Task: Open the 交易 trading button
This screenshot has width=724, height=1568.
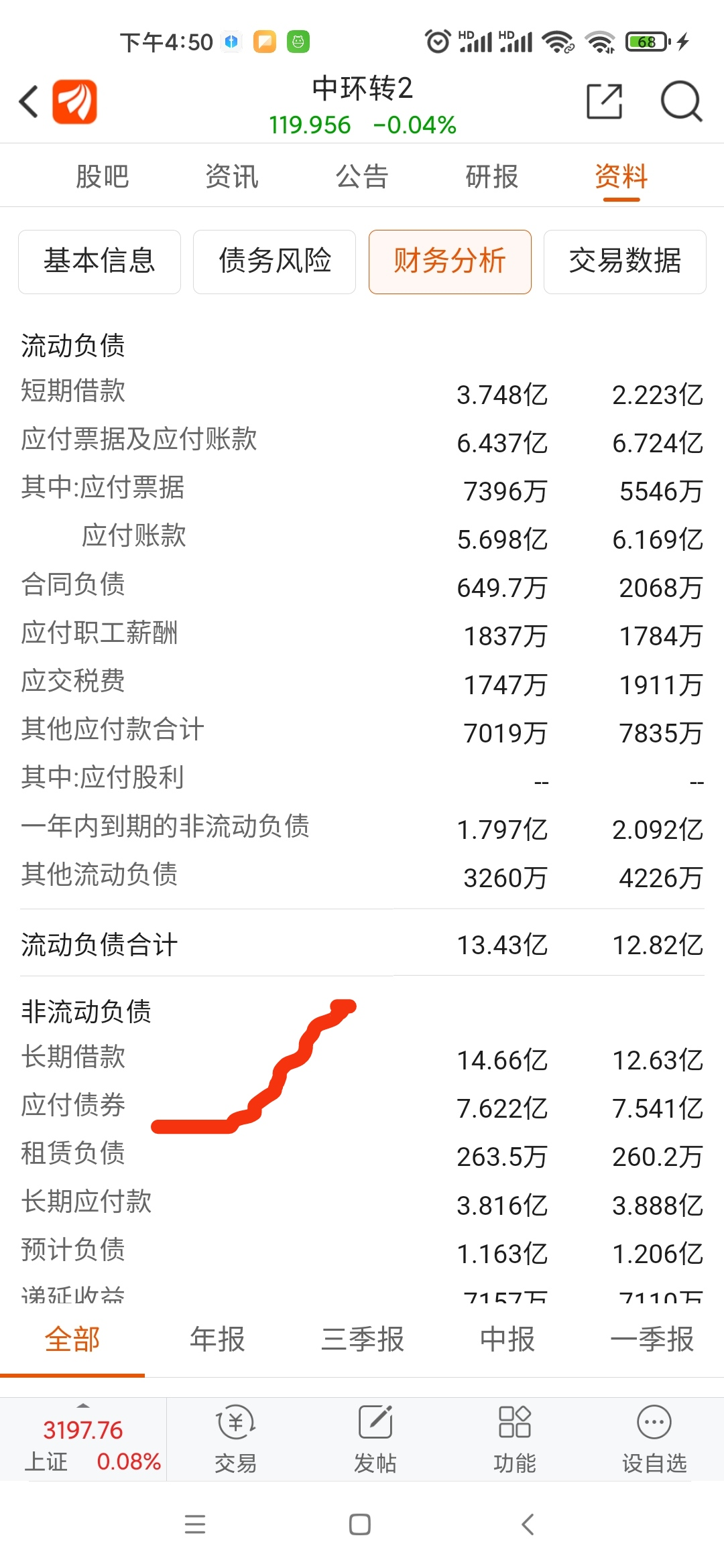Action: pyautogui.click(x=235, y=1439)
